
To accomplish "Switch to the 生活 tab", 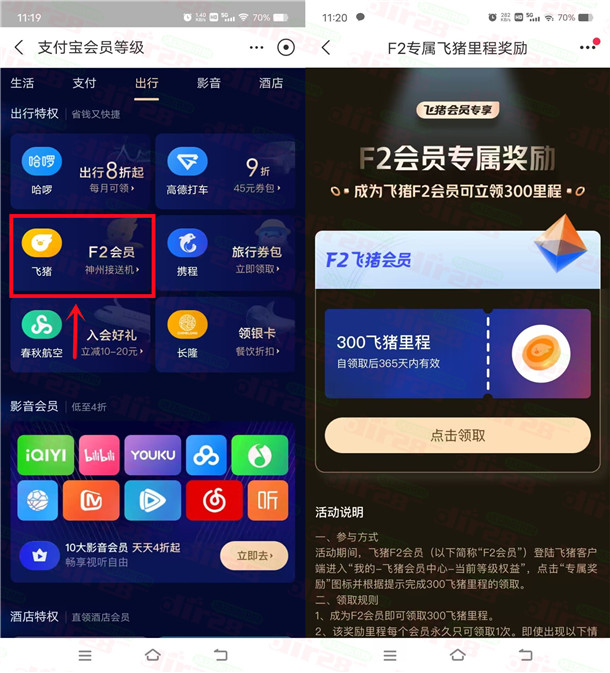I will 22,83.
